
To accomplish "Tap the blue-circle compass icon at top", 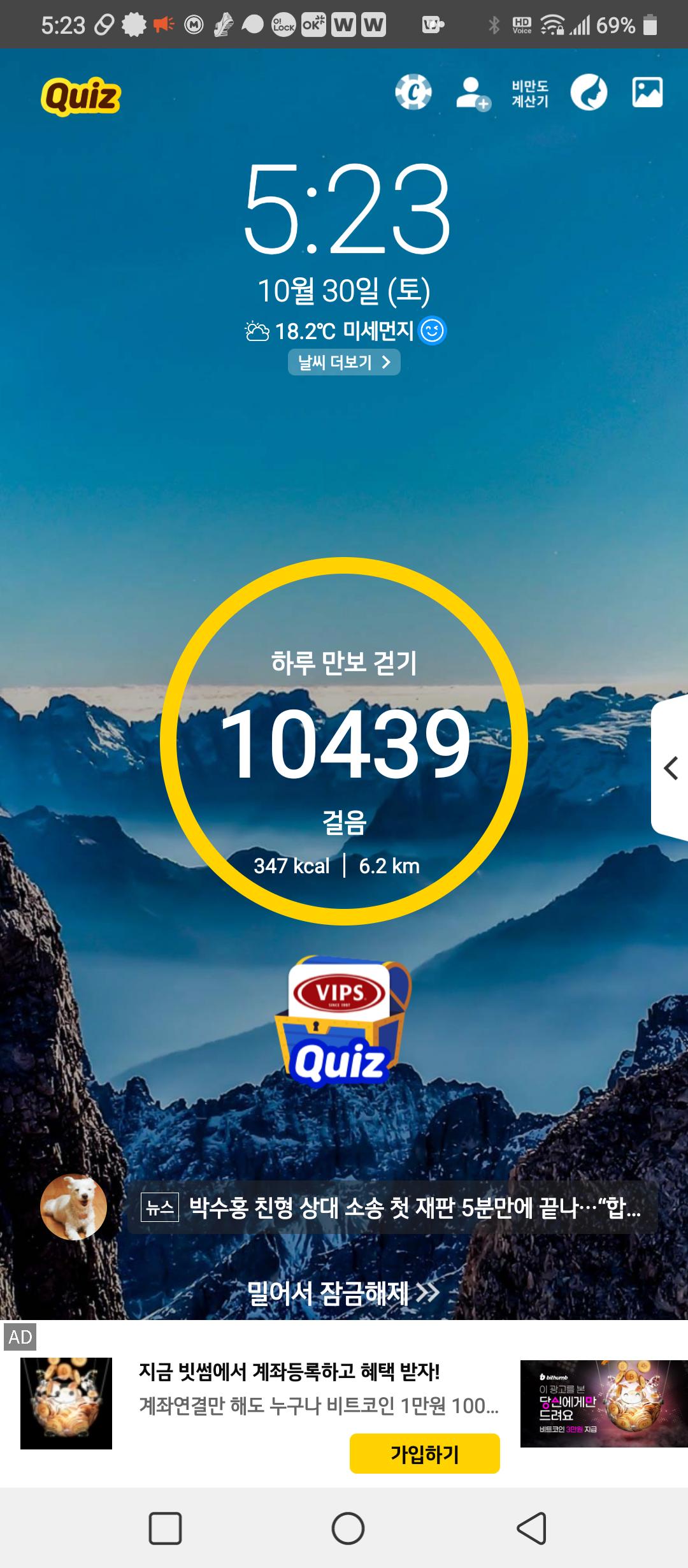I will tap(588, 93).
